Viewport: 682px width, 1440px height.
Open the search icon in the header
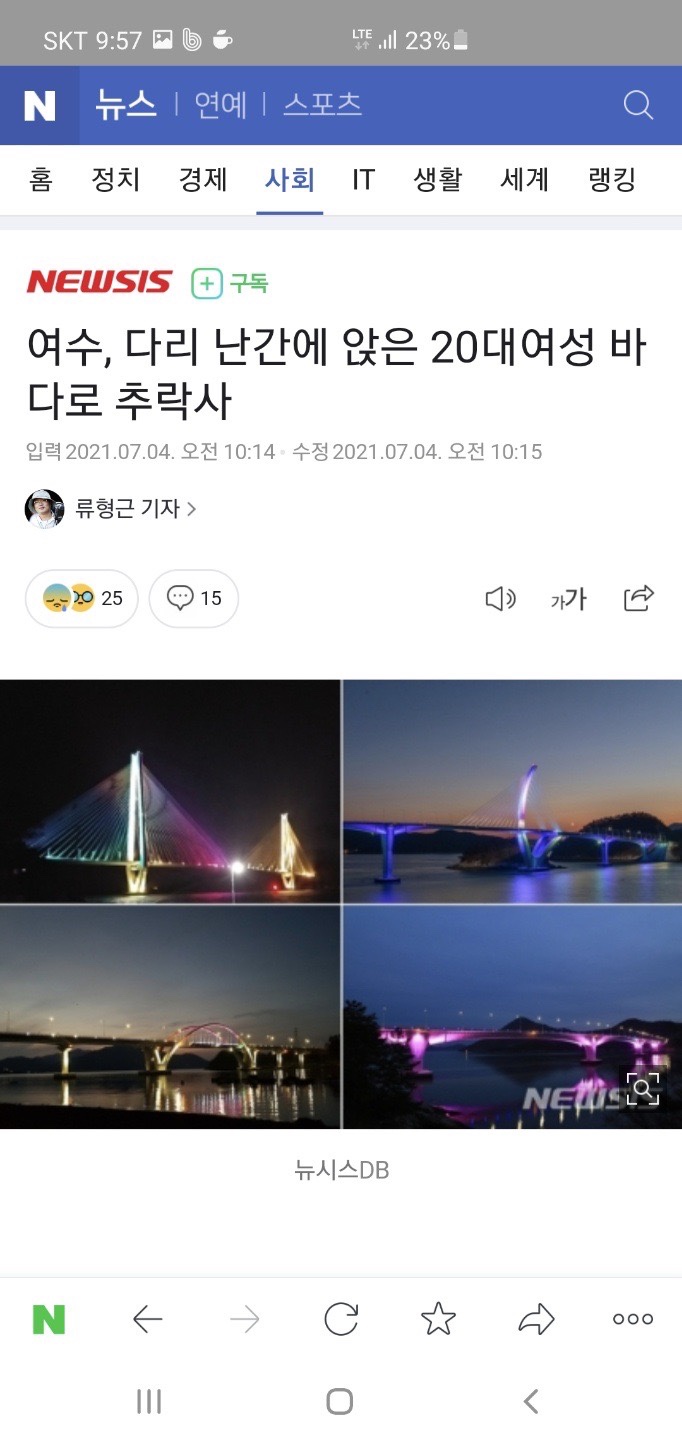point(638,105)
